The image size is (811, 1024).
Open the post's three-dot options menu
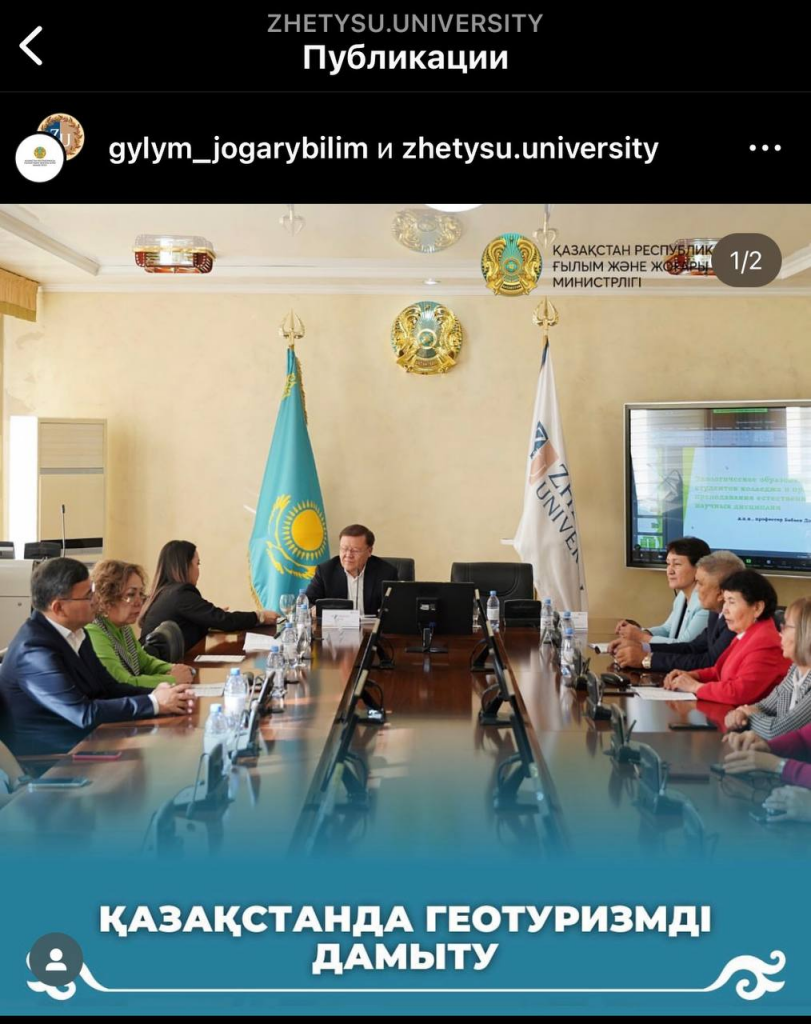(764, 149)
